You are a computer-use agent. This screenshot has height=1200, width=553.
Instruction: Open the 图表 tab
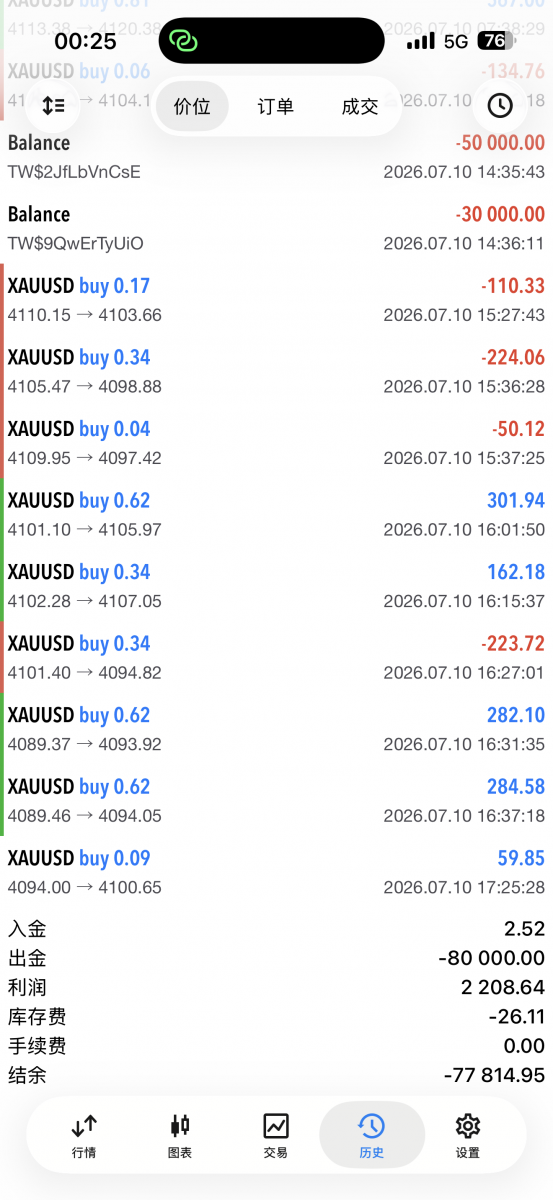180,1136
